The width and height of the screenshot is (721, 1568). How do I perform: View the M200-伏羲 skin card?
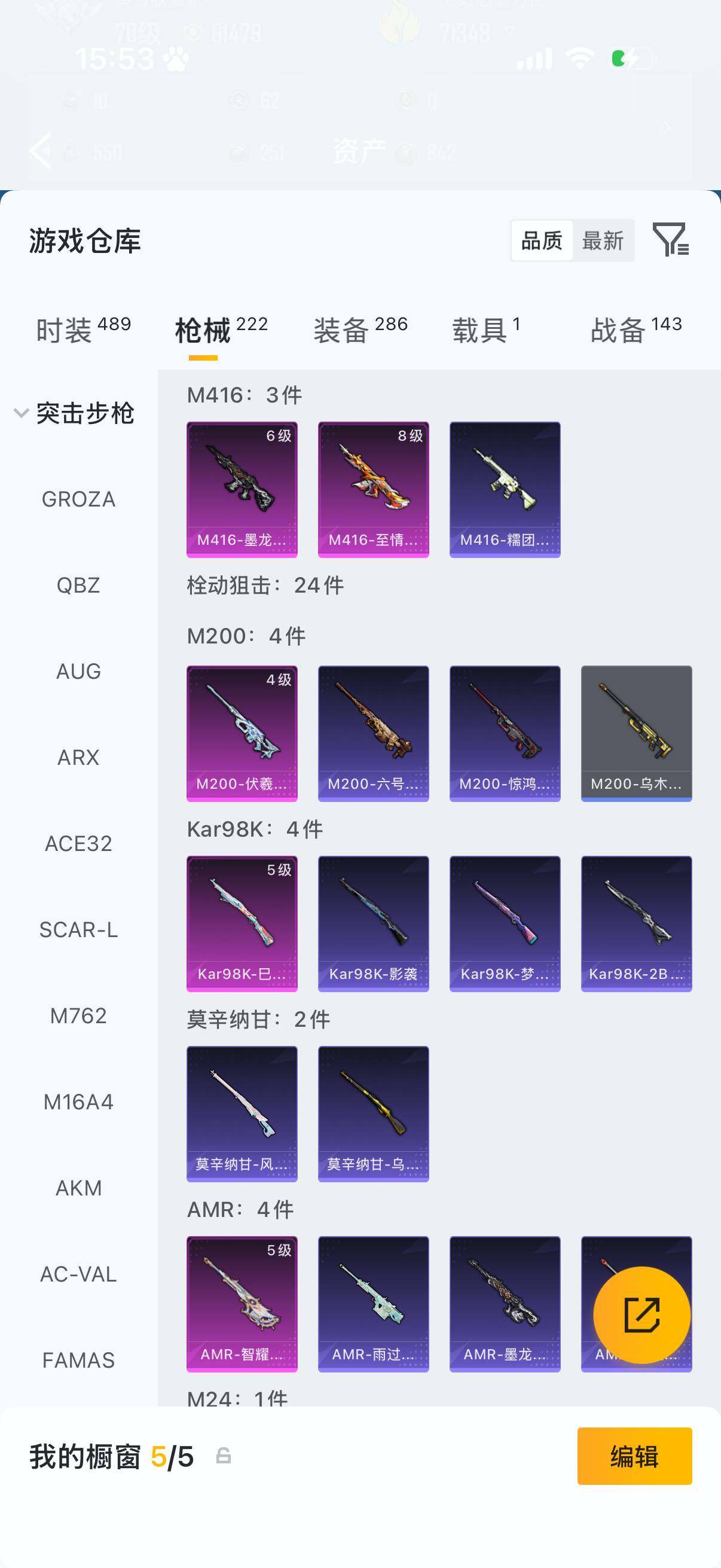tap(242, 733)
